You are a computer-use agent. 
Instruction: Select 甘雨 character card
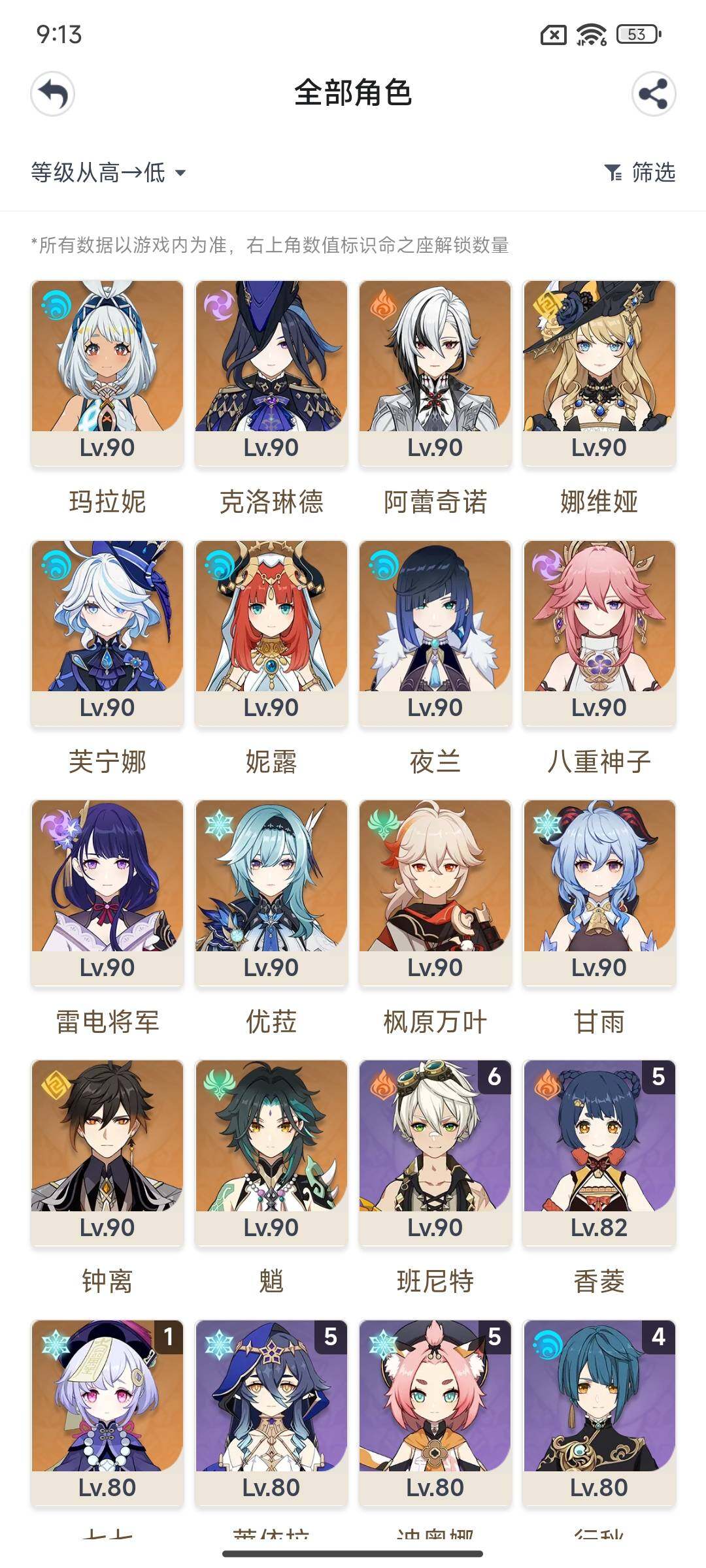(x=599, y=892)
